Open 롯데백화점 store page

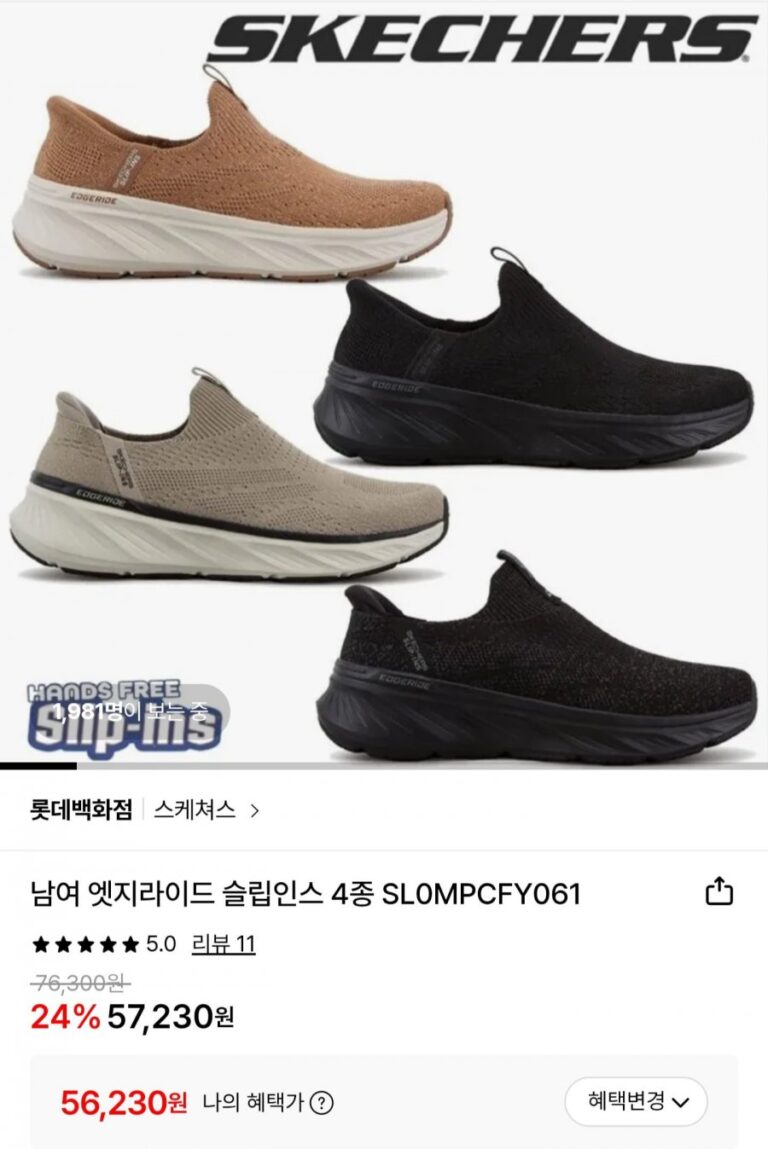[x=81, y=810]
